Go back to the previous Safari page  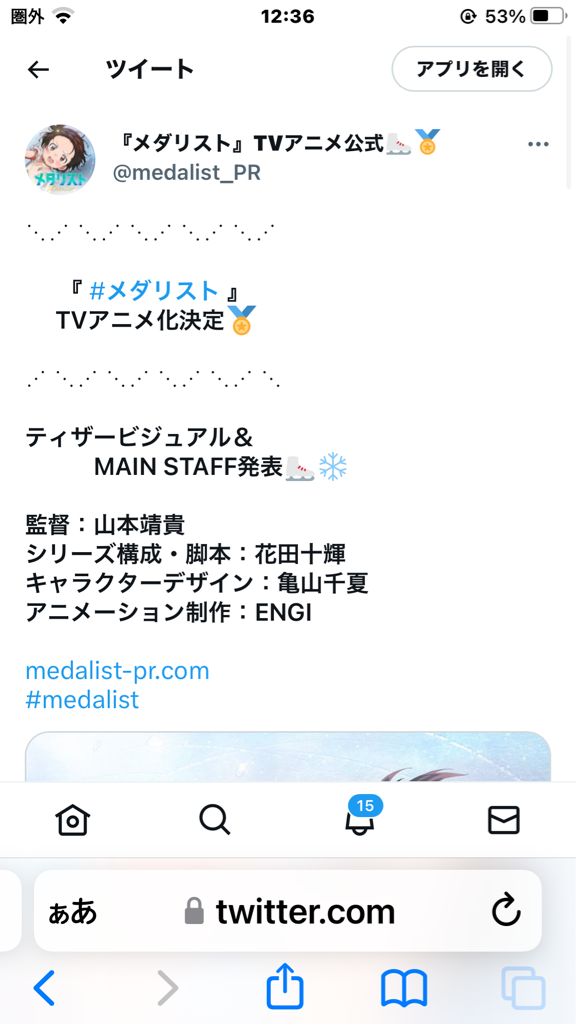44,987
